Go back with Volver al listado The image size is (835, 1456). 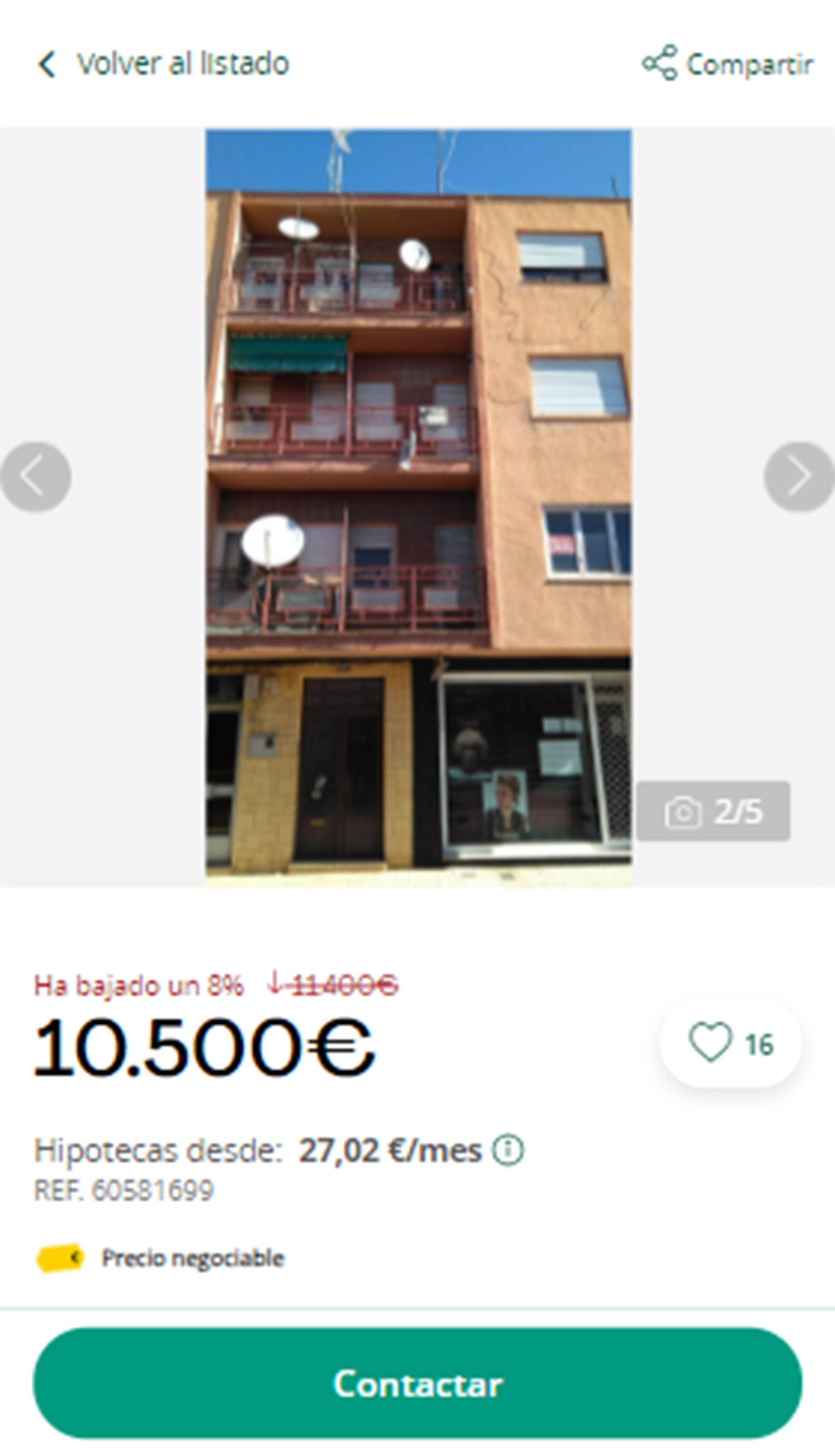tap(163, 64)
